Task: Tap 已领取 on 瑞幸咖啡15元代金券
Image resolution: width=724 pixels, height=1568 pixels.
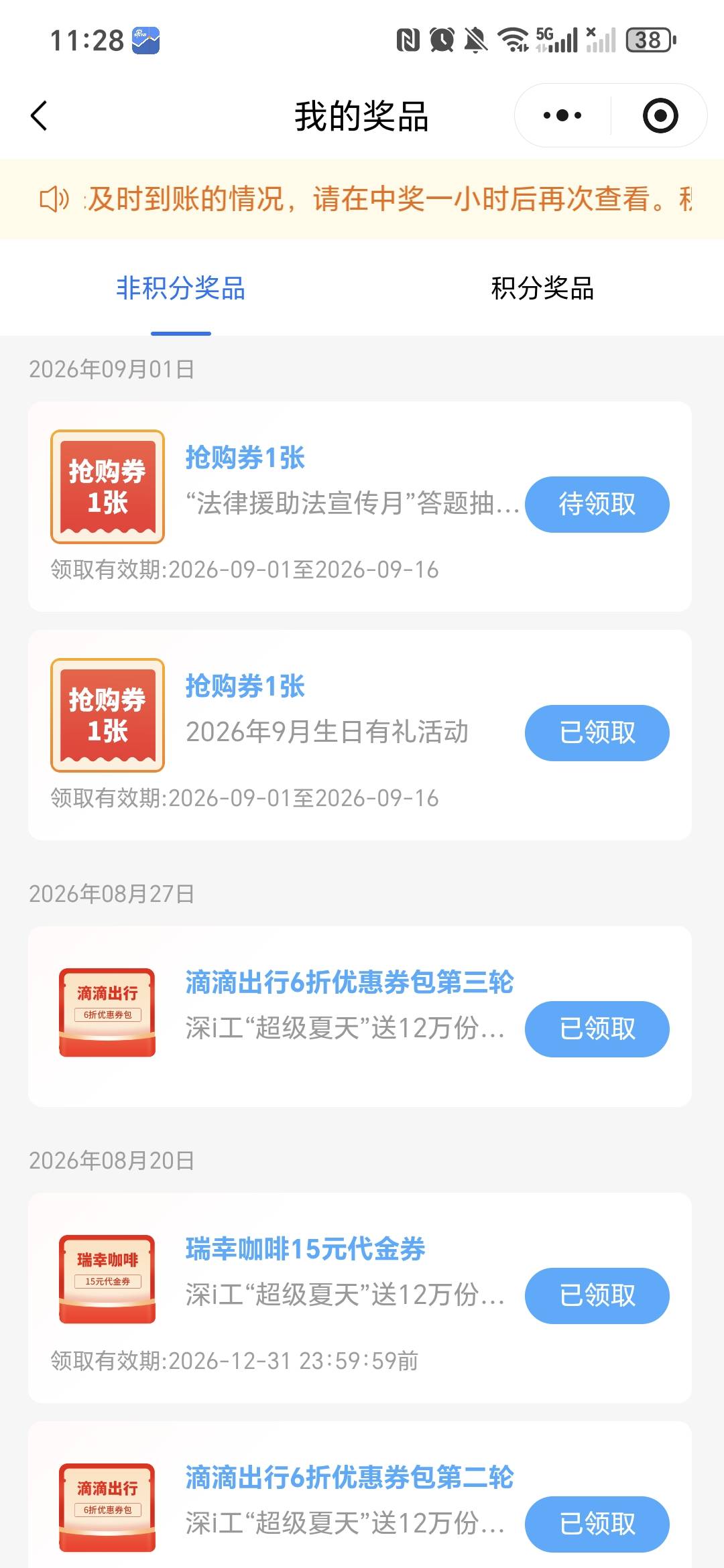Action: [597, 1295]
